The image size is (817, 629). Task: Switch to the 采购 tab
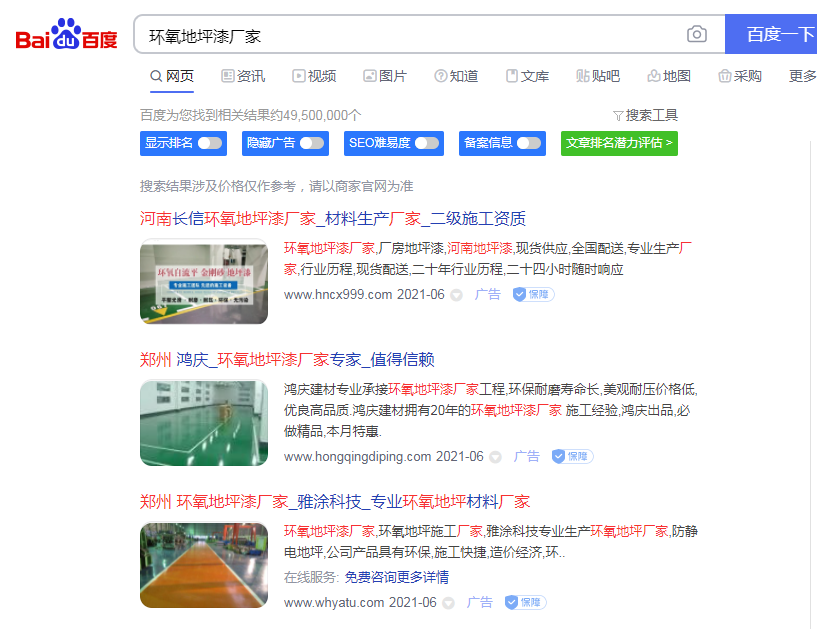[740, 76]
